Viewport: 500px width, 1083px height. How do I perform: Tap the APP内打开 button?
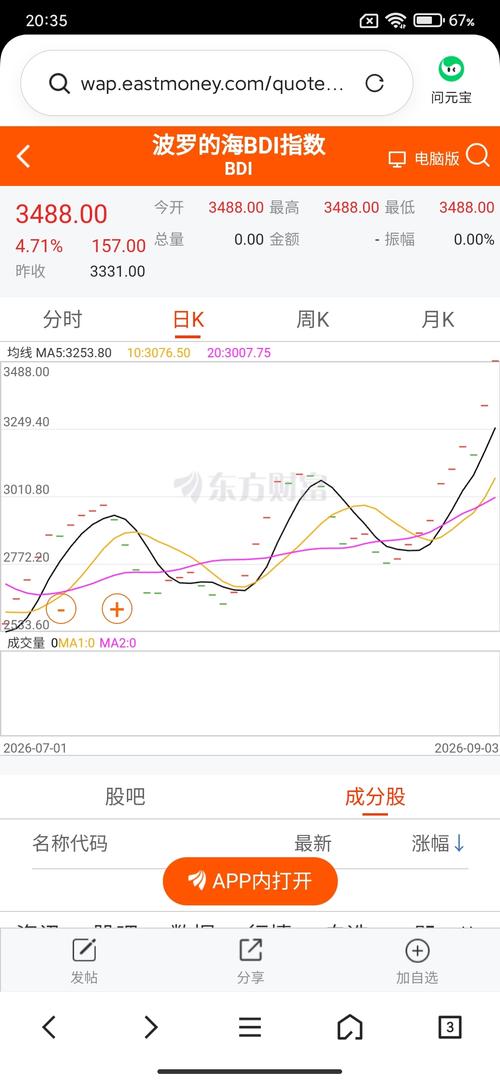point(250,881)
